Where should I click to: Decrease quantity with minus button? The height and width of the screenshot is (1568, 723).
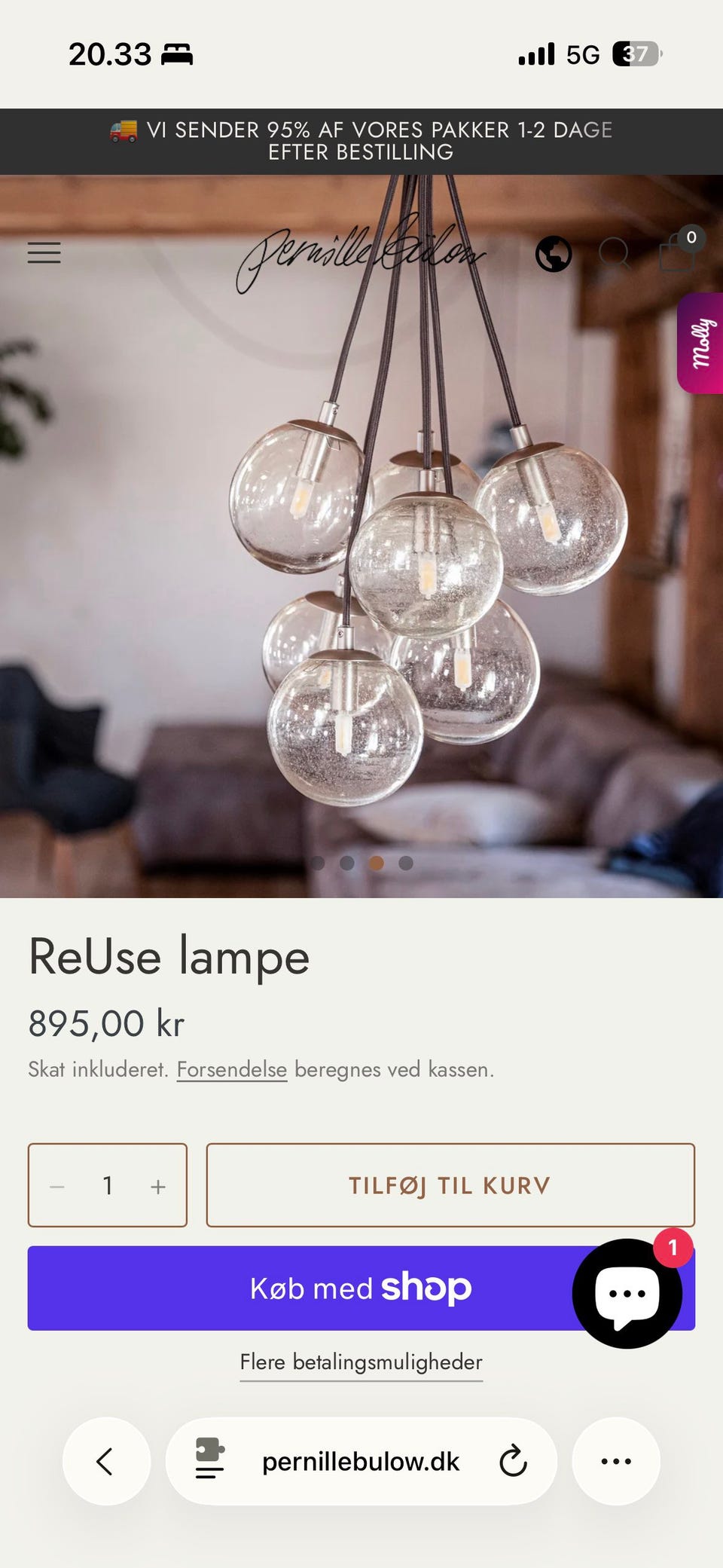tap(57, 1185)
